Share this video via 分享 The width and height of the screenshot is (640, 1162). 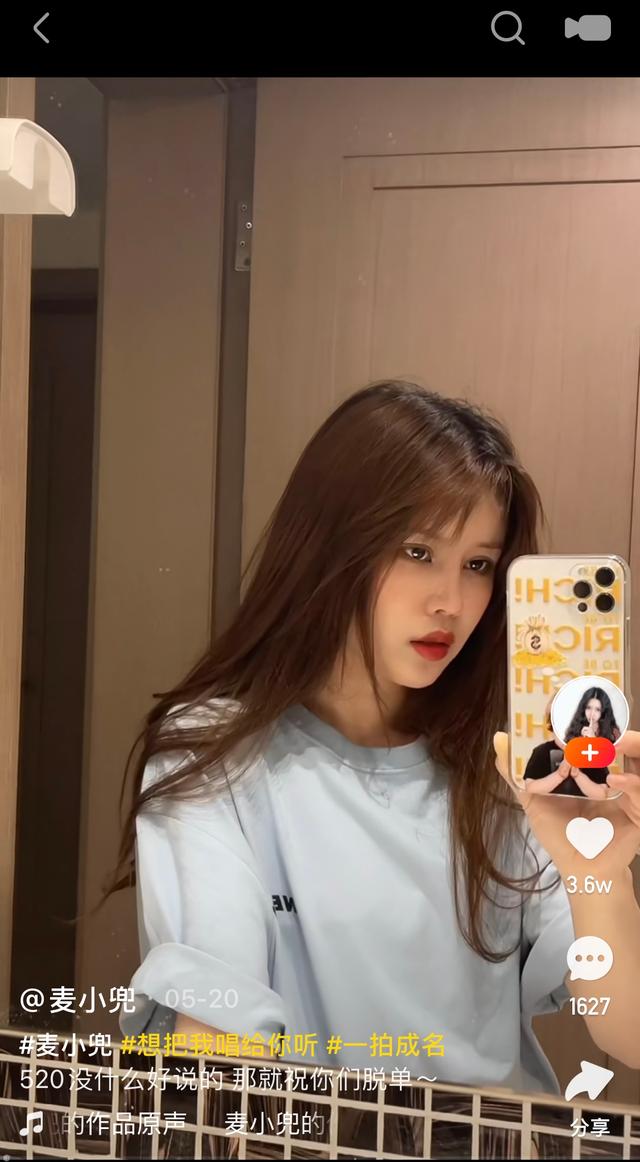589,1085
